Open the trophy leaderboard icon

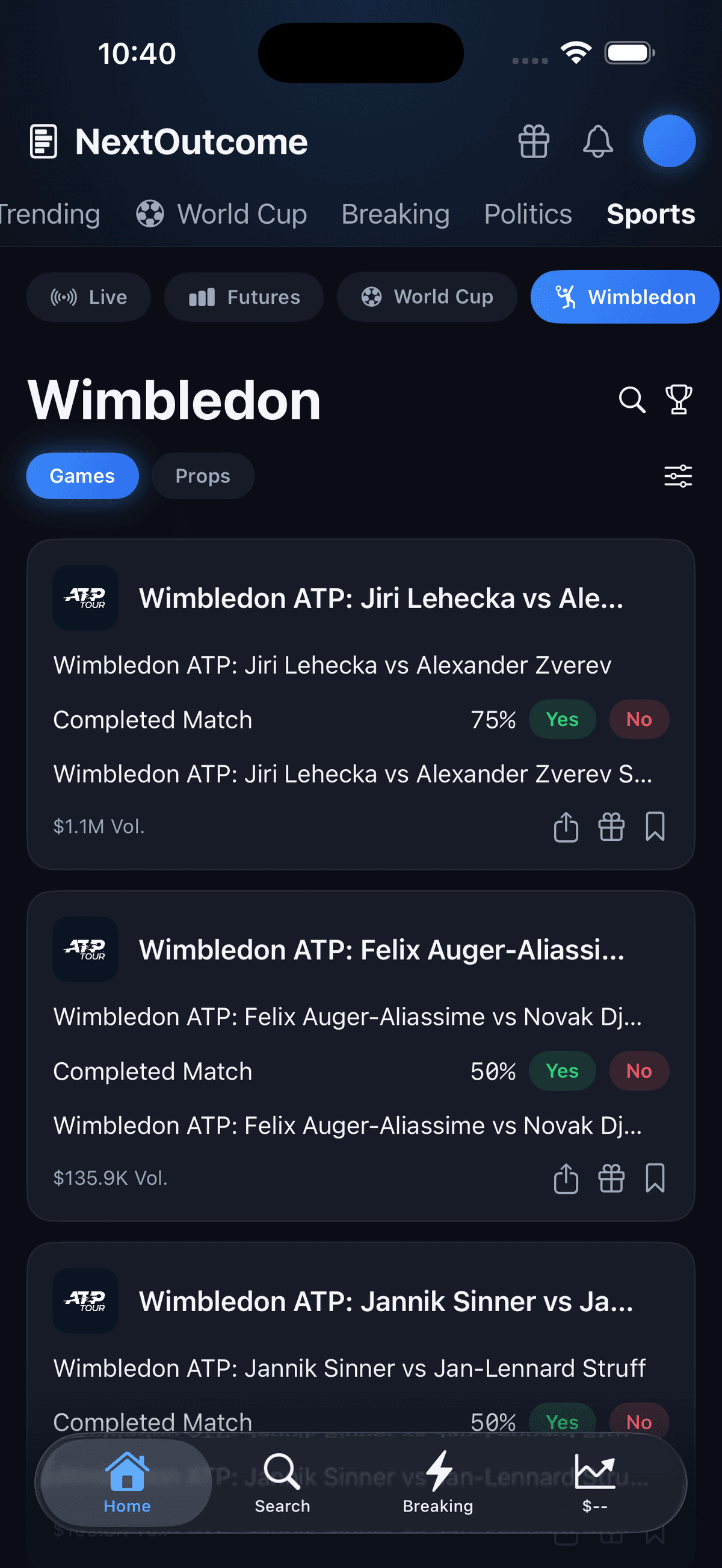(679, 400)
